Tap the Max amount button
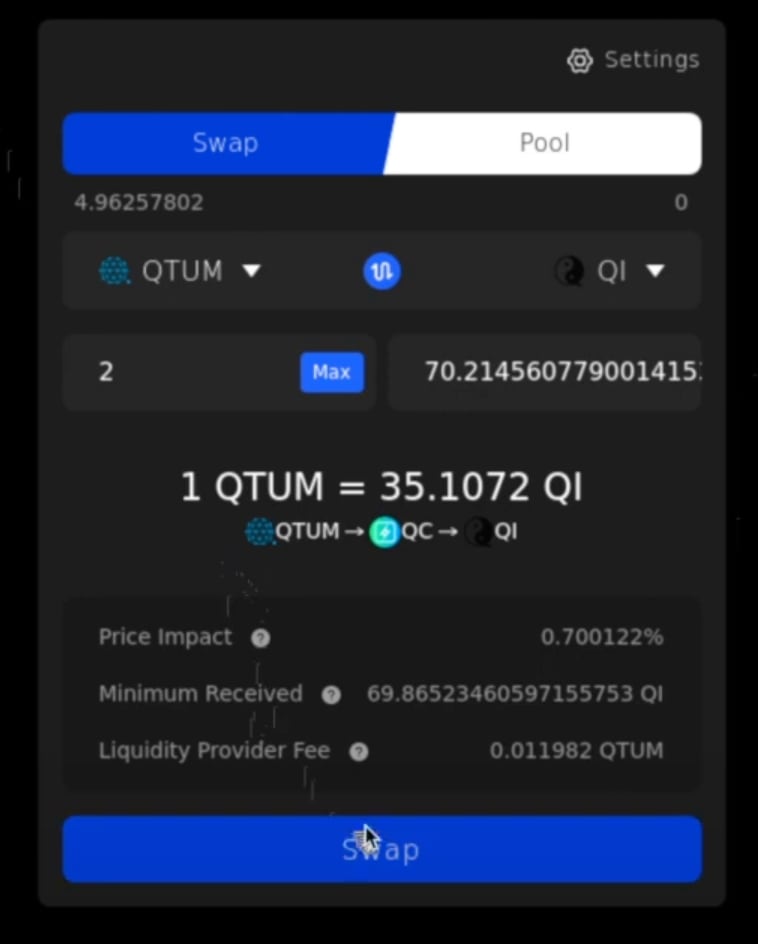Image resolution: width=758 pixels, height=944 pixels. (331, 372)
